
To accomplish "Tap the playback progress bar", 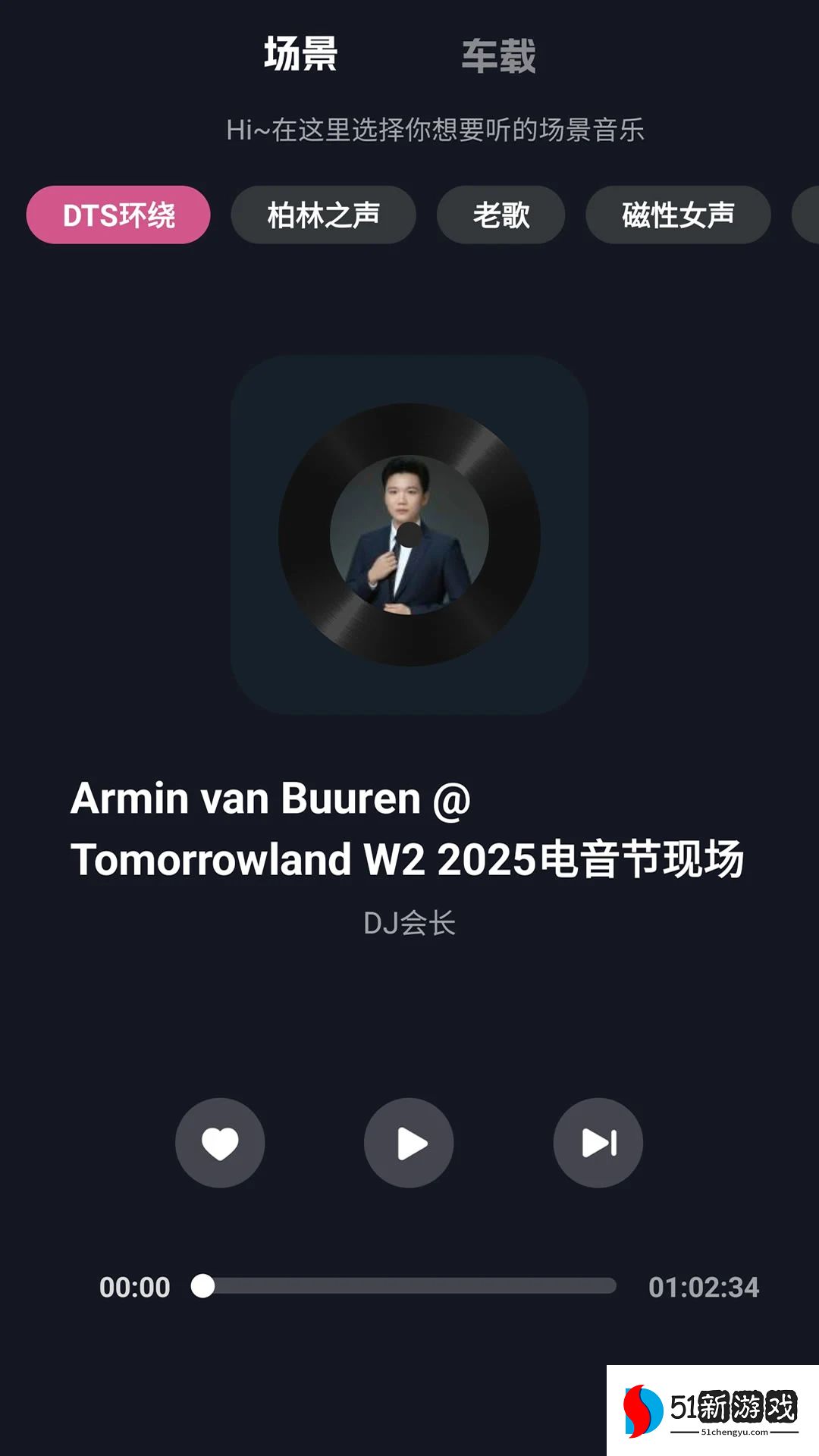I will (409, 1286).
